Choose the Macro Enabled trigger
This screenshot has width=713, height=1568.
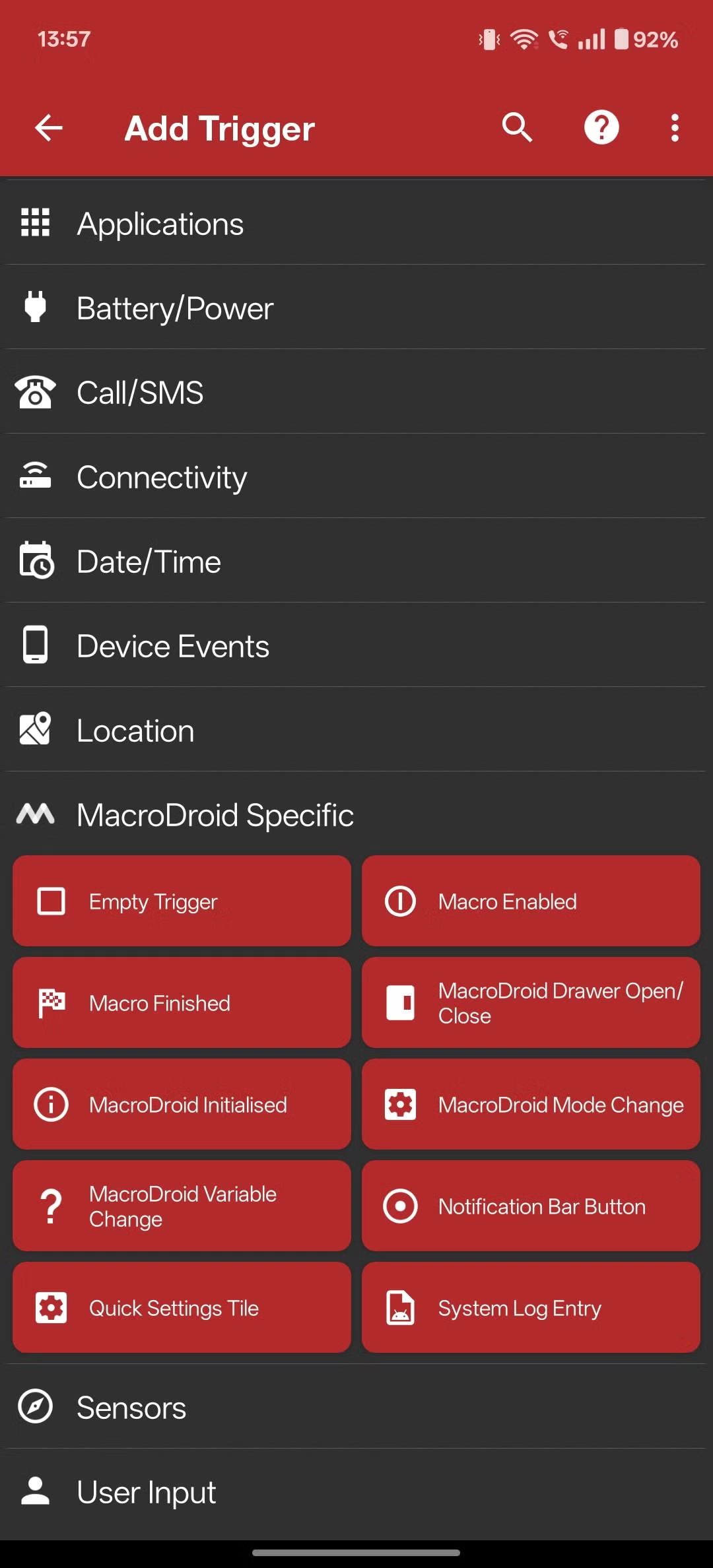(x=530, y=900)
